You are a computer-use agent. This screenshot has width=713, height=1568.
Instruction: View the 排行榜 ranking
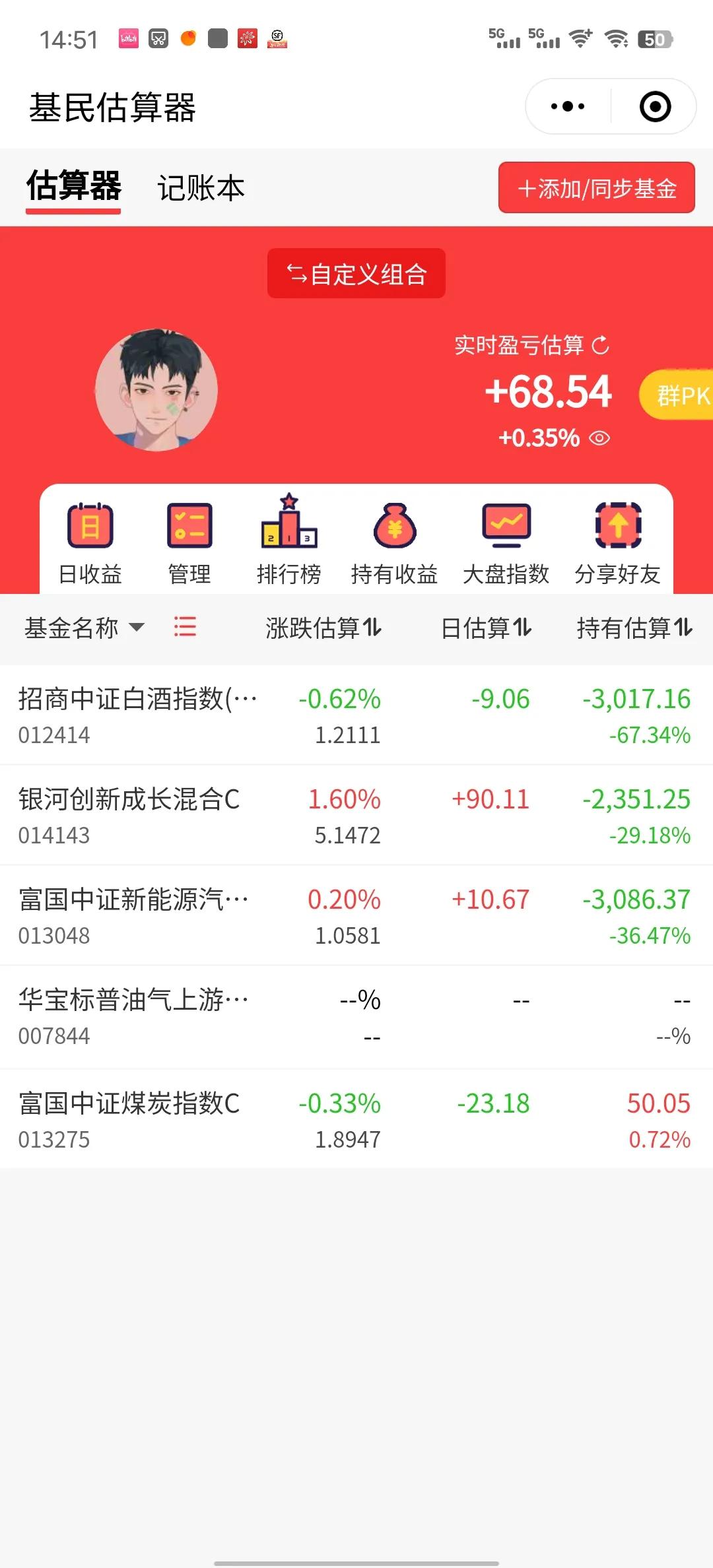pos(289,541)
